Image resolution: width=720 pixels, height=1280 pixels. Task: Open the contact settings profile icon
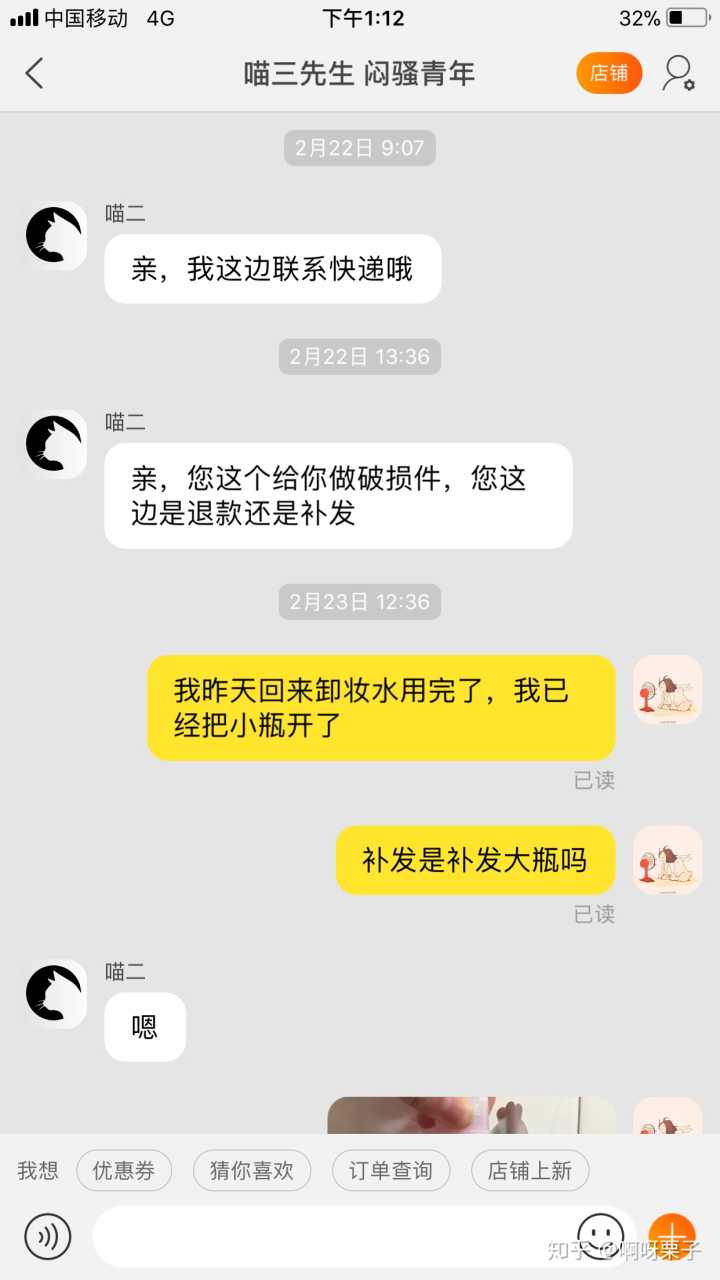click(x=678, y=73)
